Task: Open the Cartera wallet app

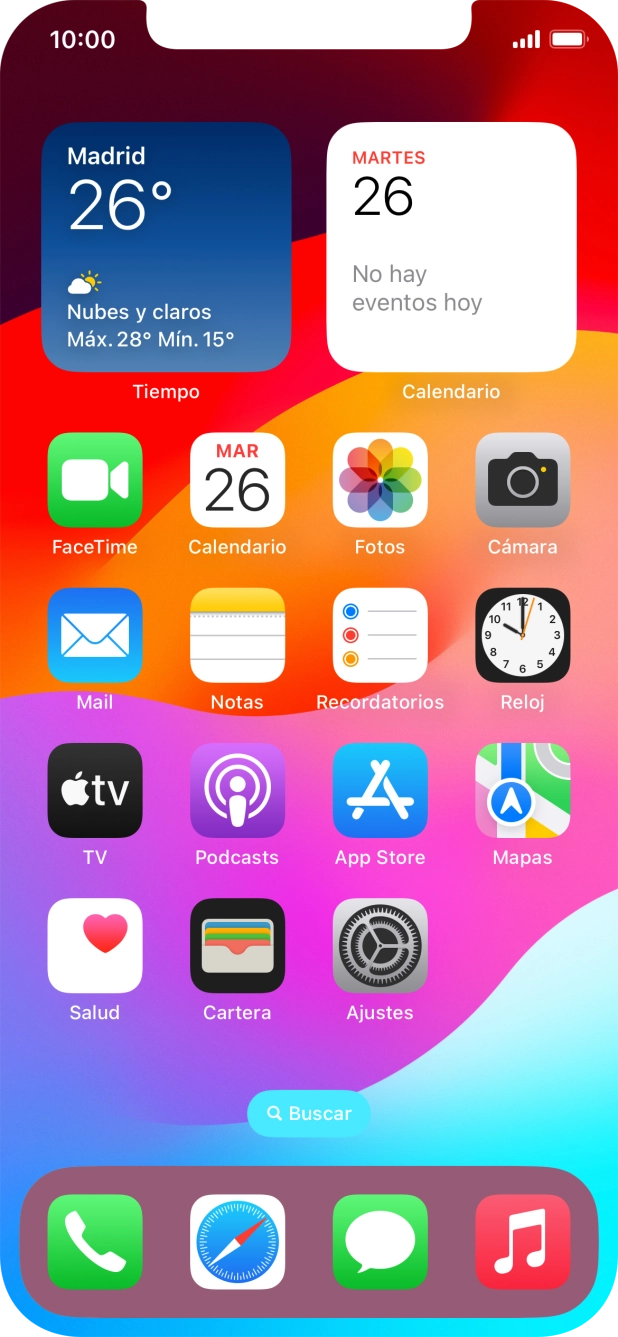Action: (237, 945)
